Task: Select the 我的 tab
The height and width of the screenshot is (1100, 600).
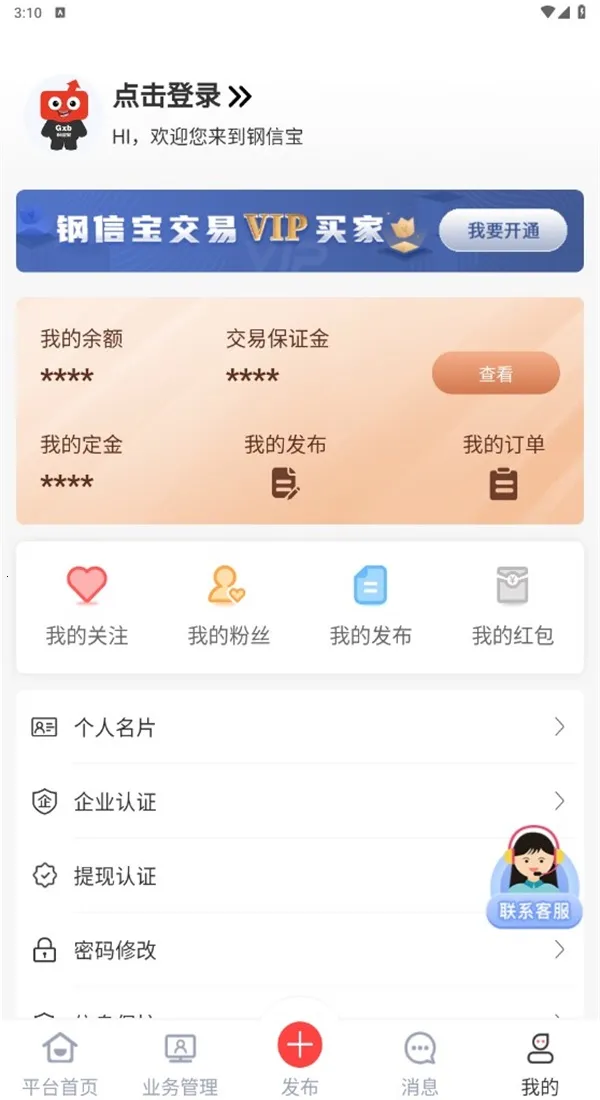Action: [x=540, y=1064]
